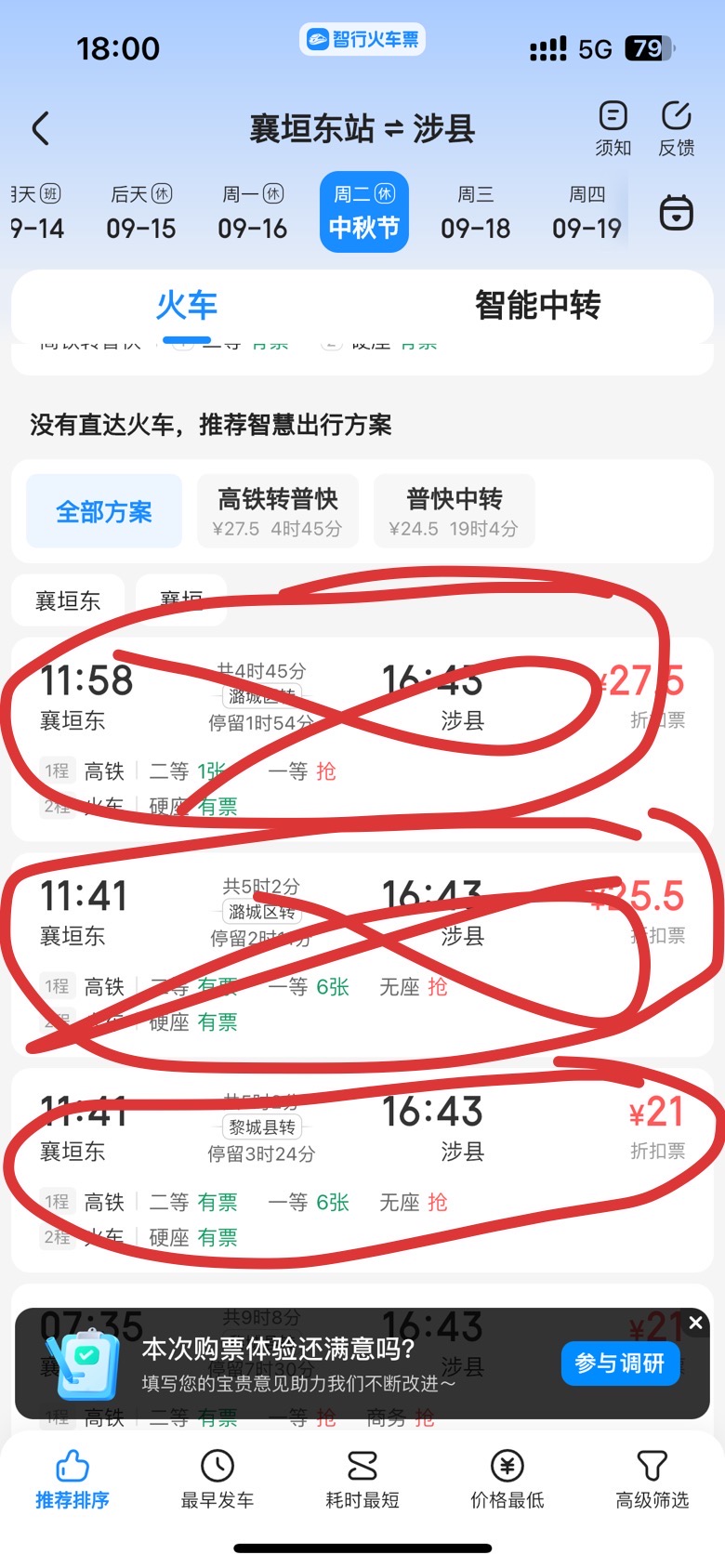Filter by 普快中转 plans
The image size is (725, 1568).
pos(454,511)
